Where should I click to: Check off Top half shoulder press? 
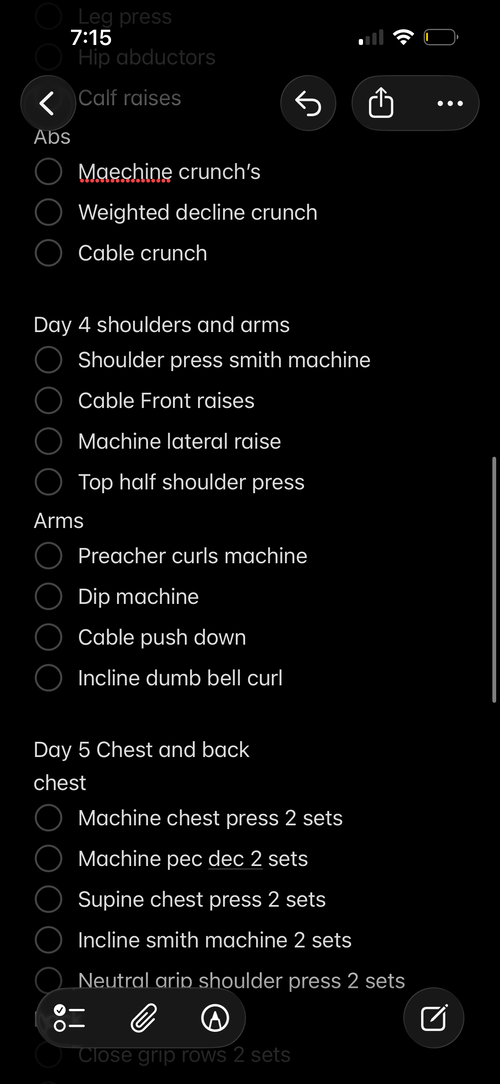pos(48,482)
